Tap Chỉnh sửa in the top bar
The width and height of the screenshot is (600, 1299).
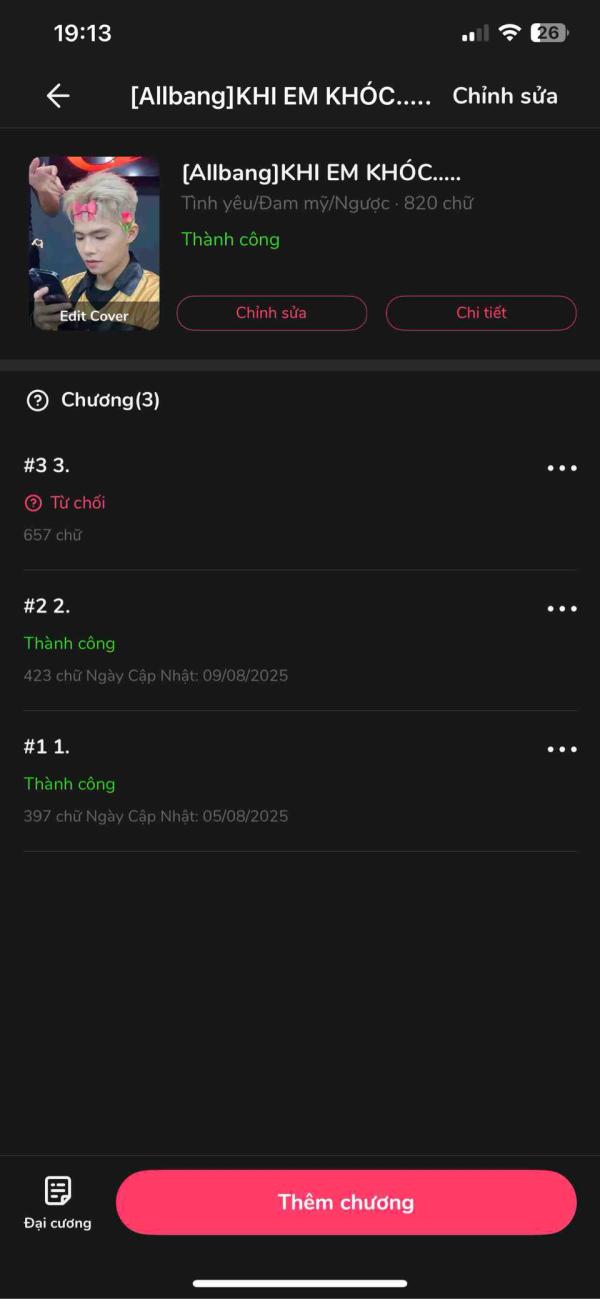pyautogui.click(x=505, y=96)
